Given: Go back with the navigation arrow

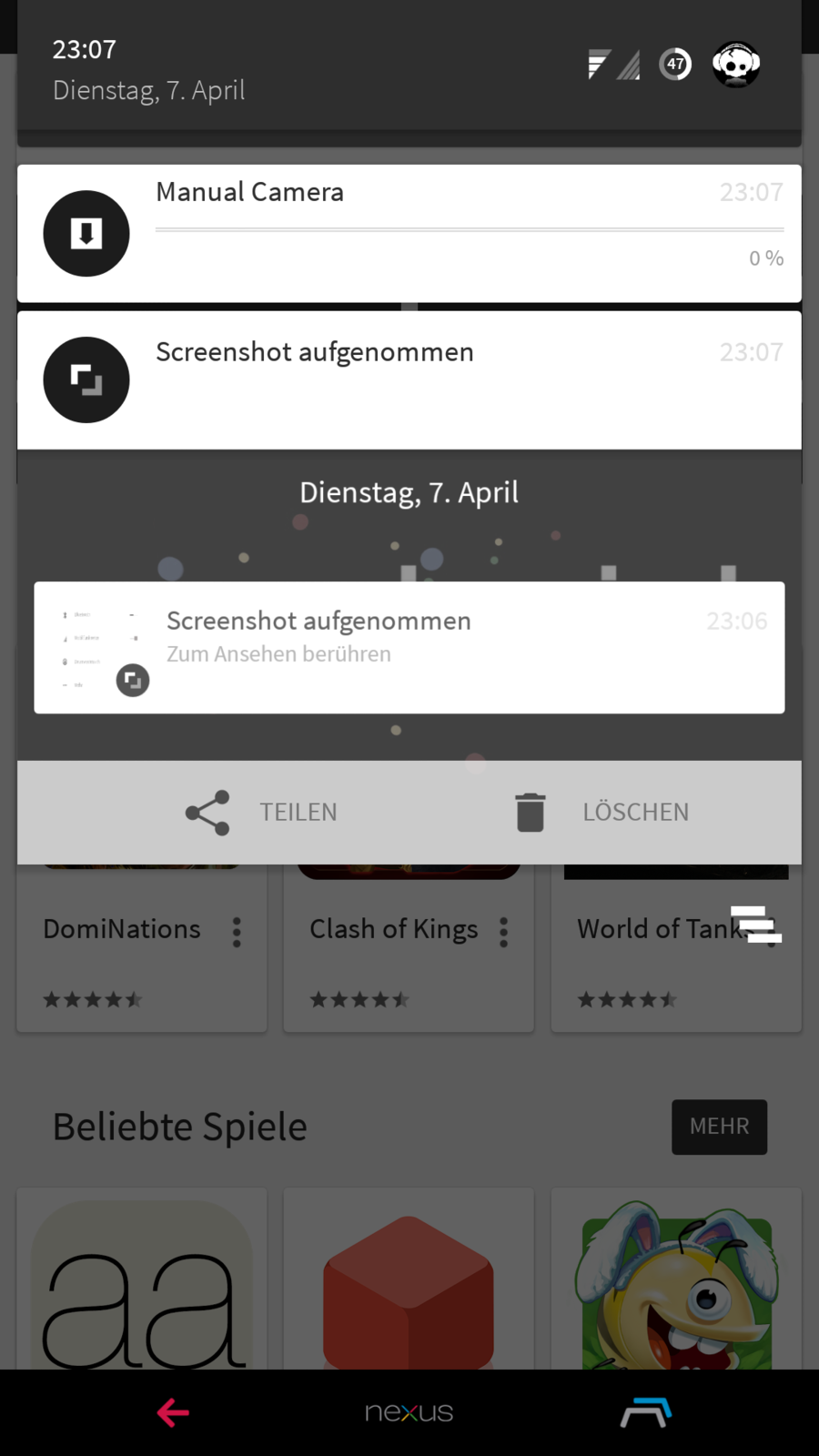Looking at the screenshot, I should pos(173,1412).
